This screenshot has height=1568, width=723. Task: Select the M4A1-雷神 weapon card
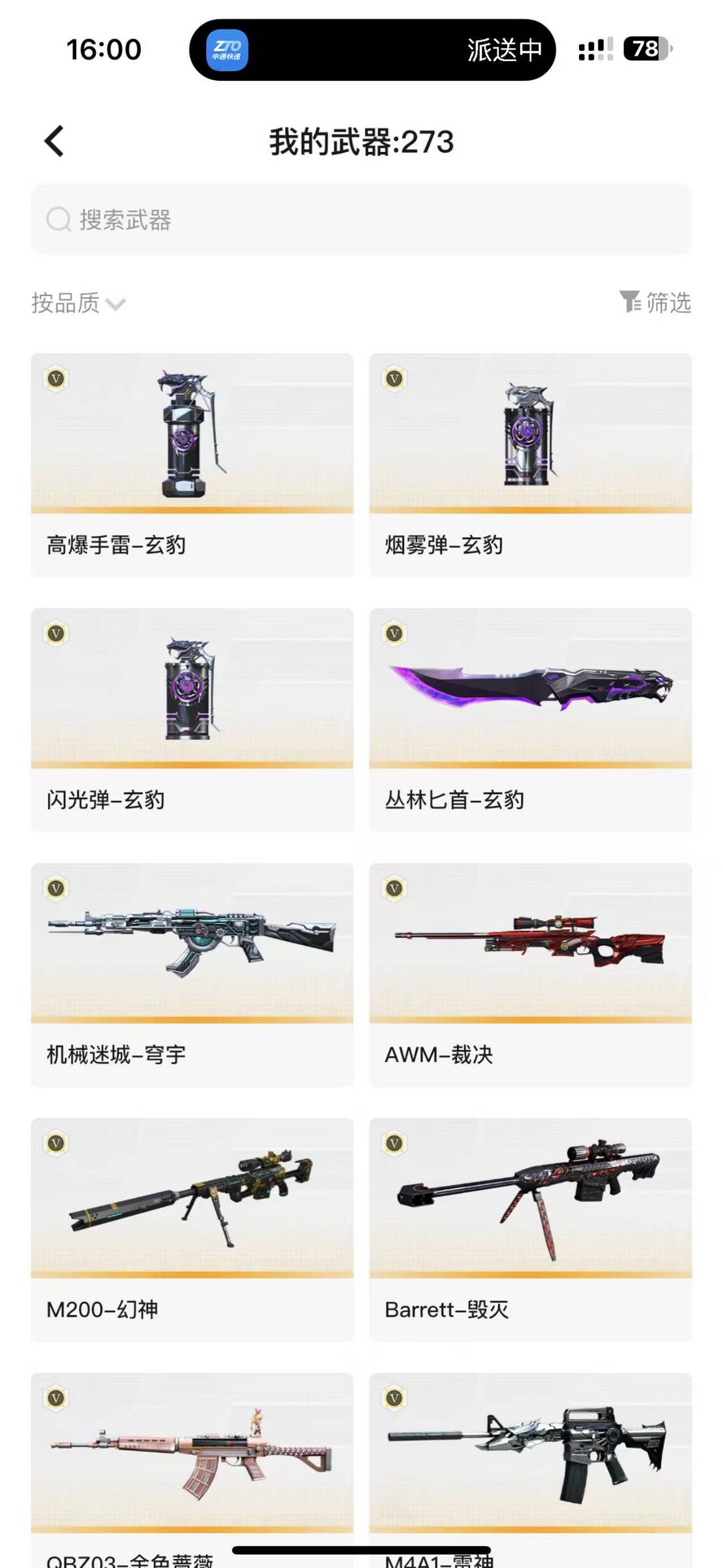[530, 1470]
